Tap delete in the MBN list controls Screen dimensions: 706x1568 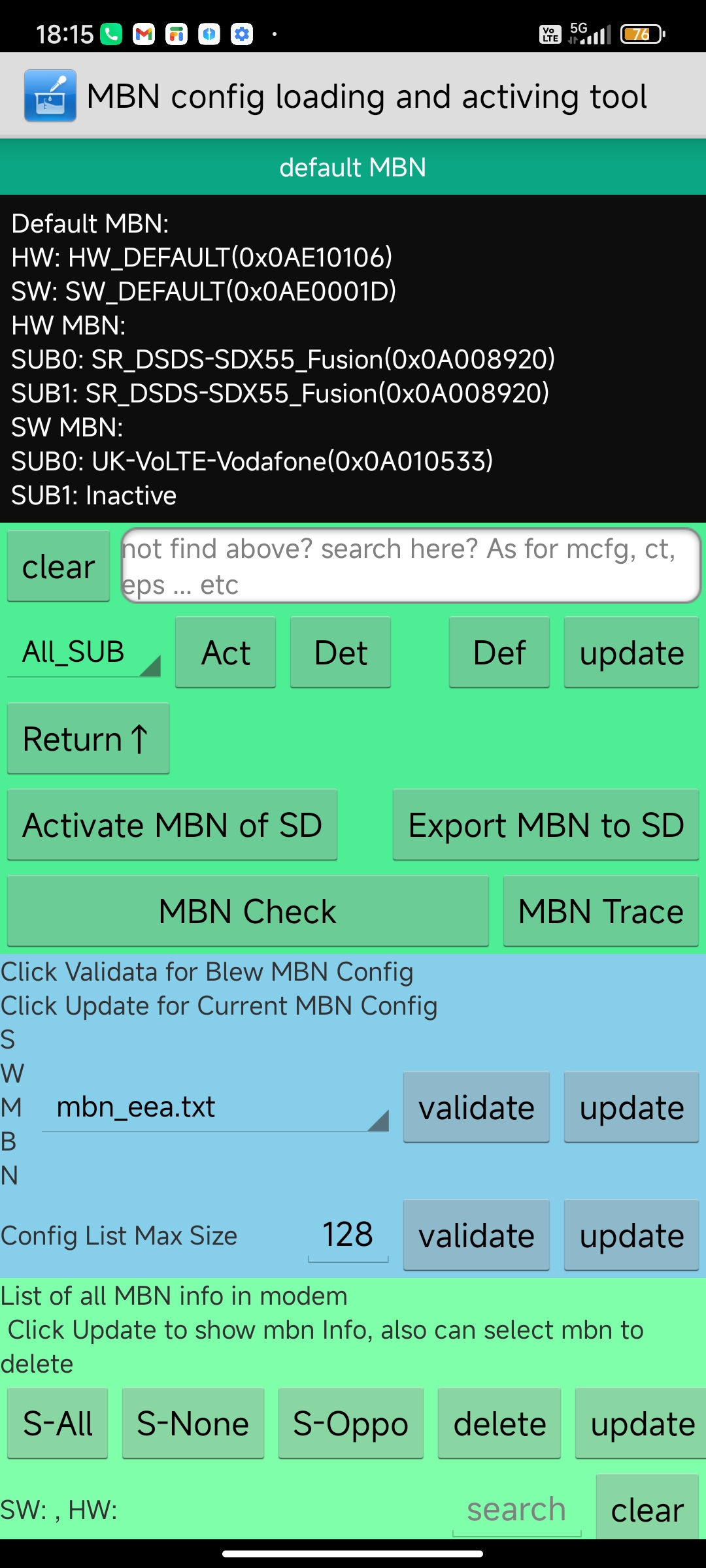(499, 1423)
